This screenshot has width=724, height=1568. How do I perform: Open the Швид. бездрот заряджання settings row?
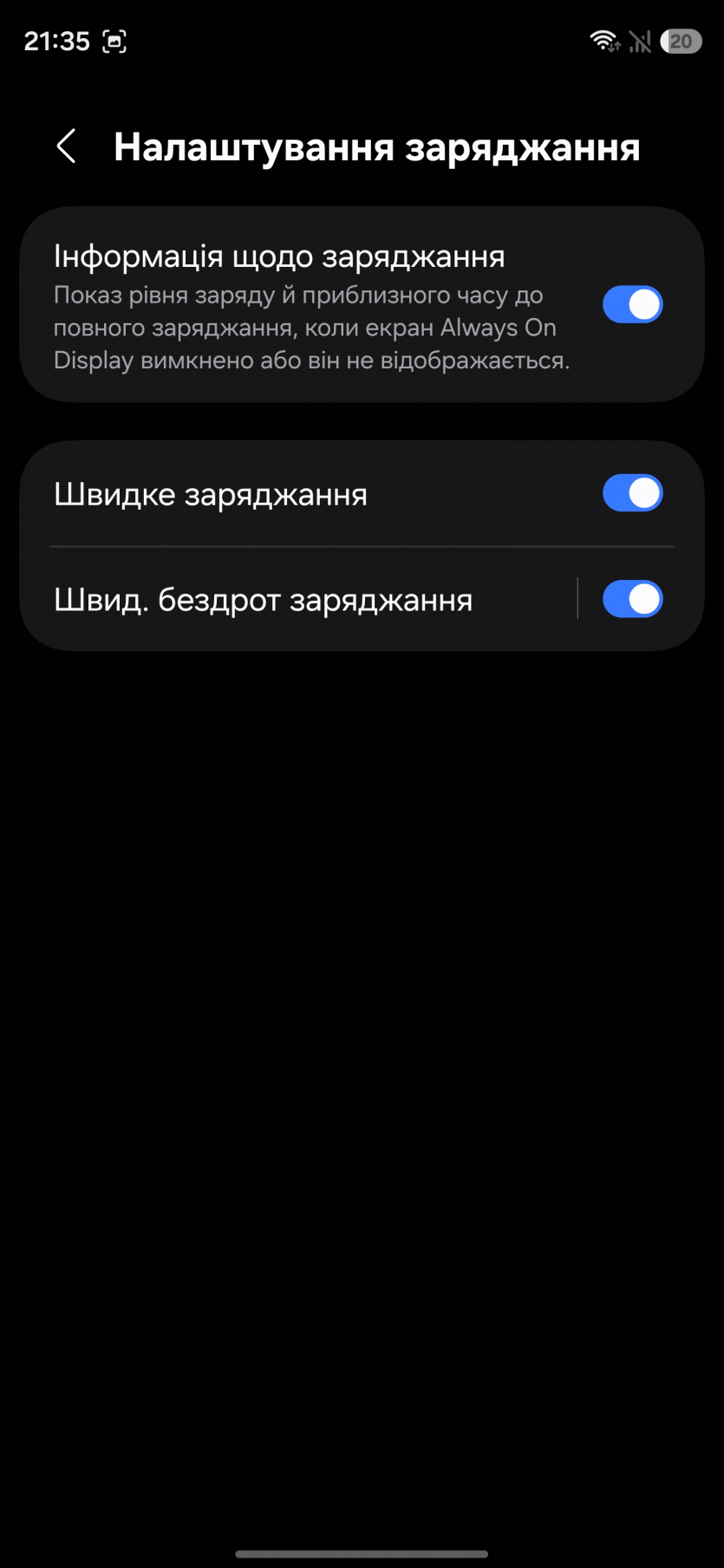pos(264,600)
